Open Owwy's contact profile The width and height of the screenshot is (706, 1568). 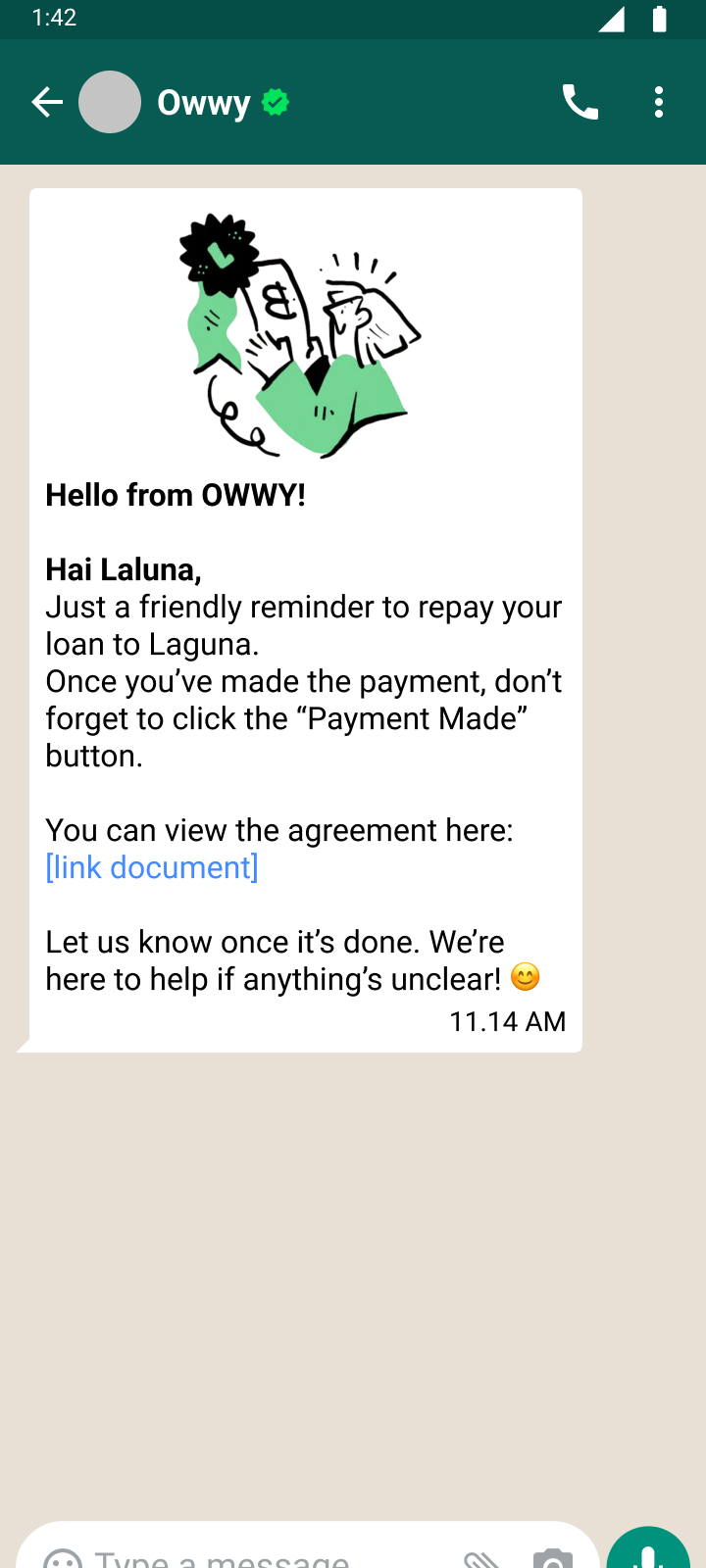(x=204, y=102)
